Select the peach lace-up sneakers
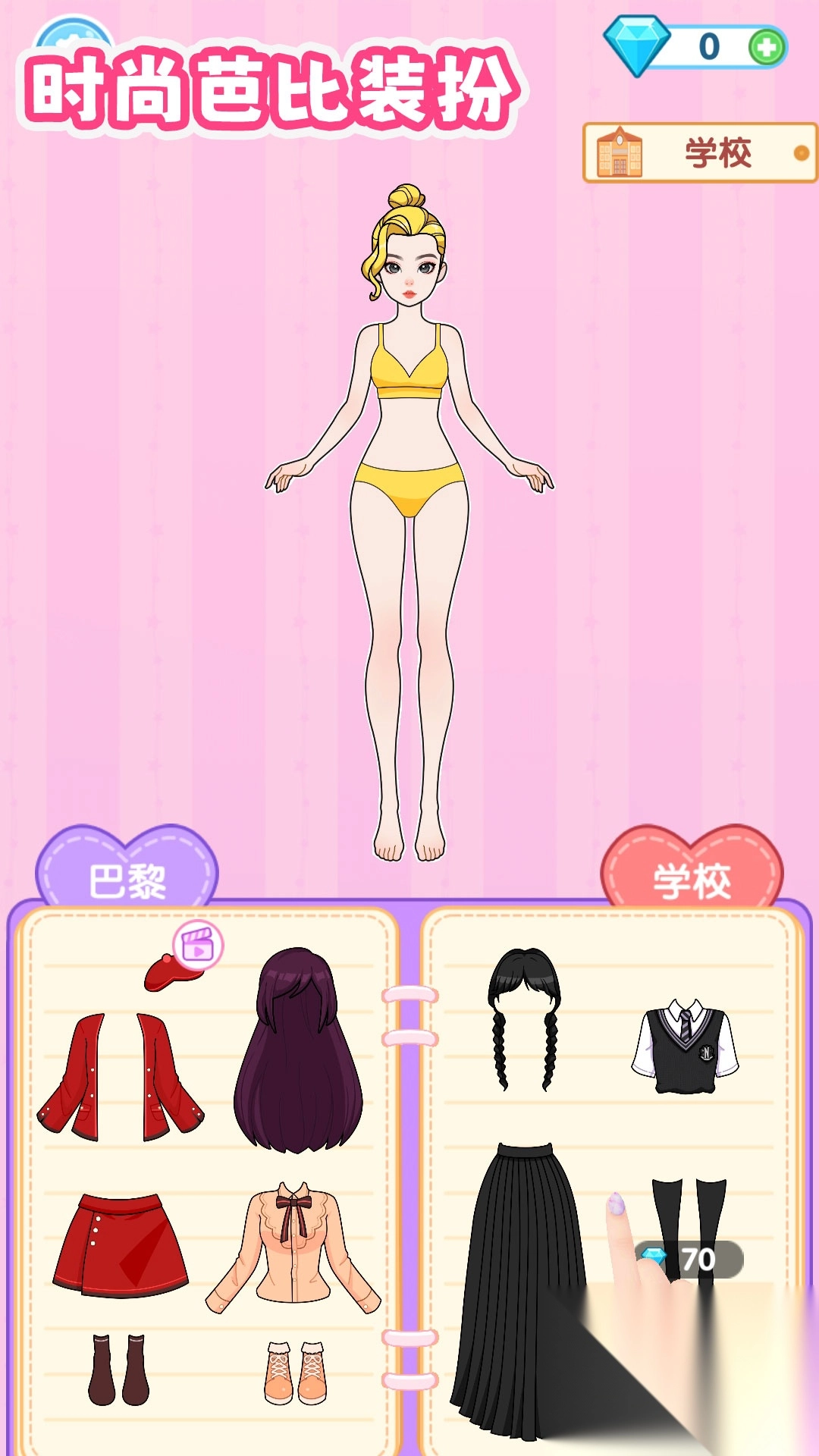This screenshot has height=1456, width=819. tap(295, 1373)
